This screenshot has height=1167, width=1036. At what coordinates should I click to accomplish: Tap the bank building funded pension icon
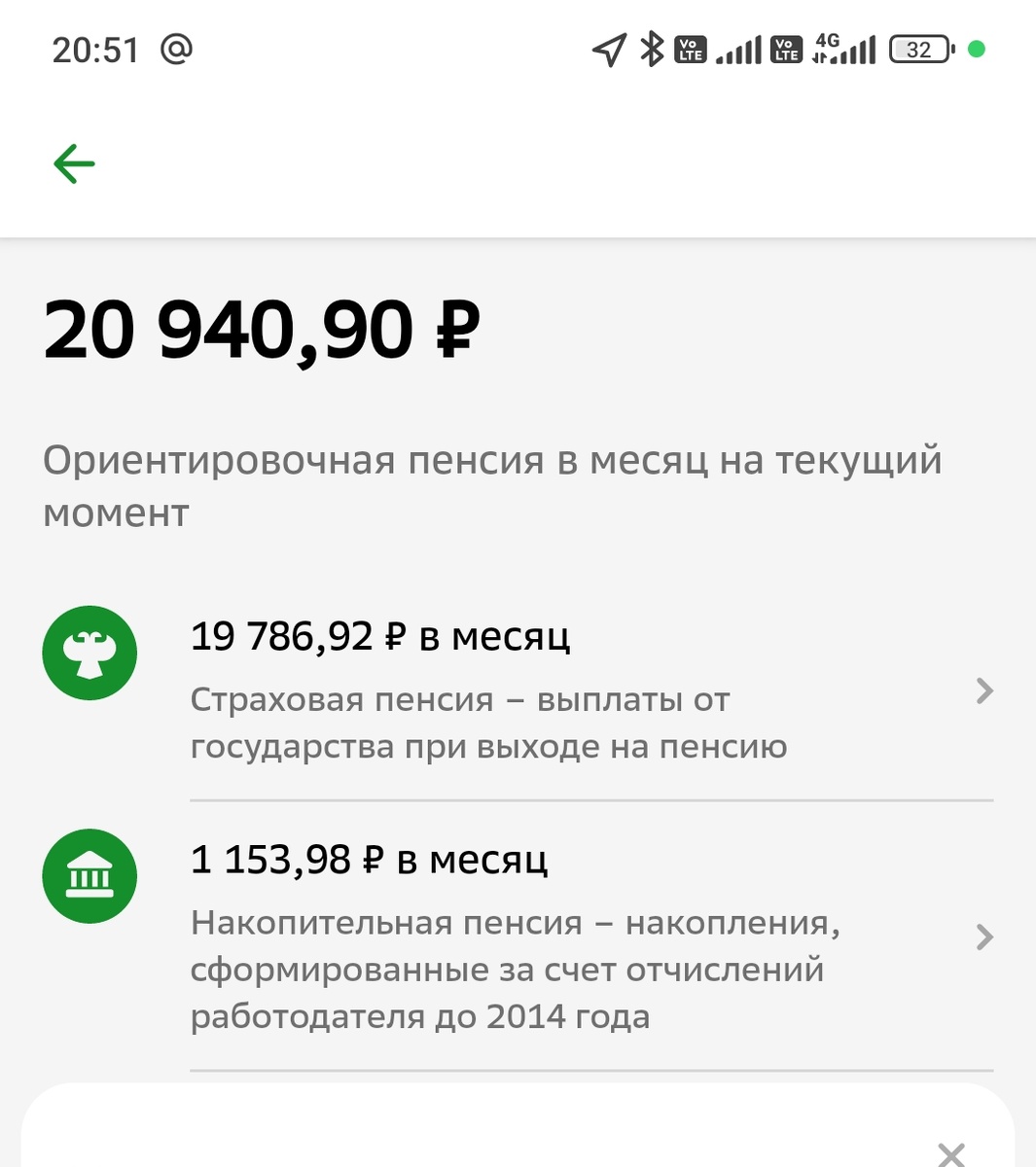pyautogui.click(x=89, y=875)
